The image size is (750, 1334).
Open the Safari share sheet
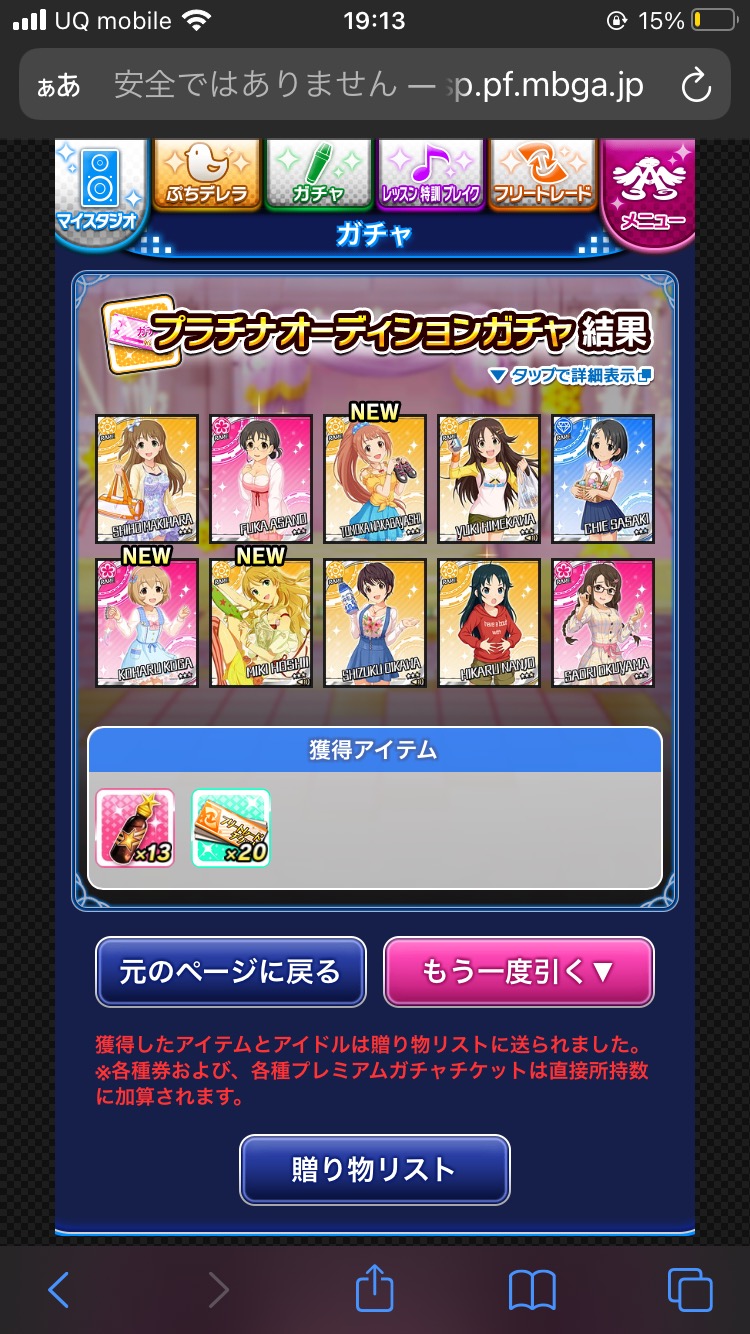(374, 1288)
